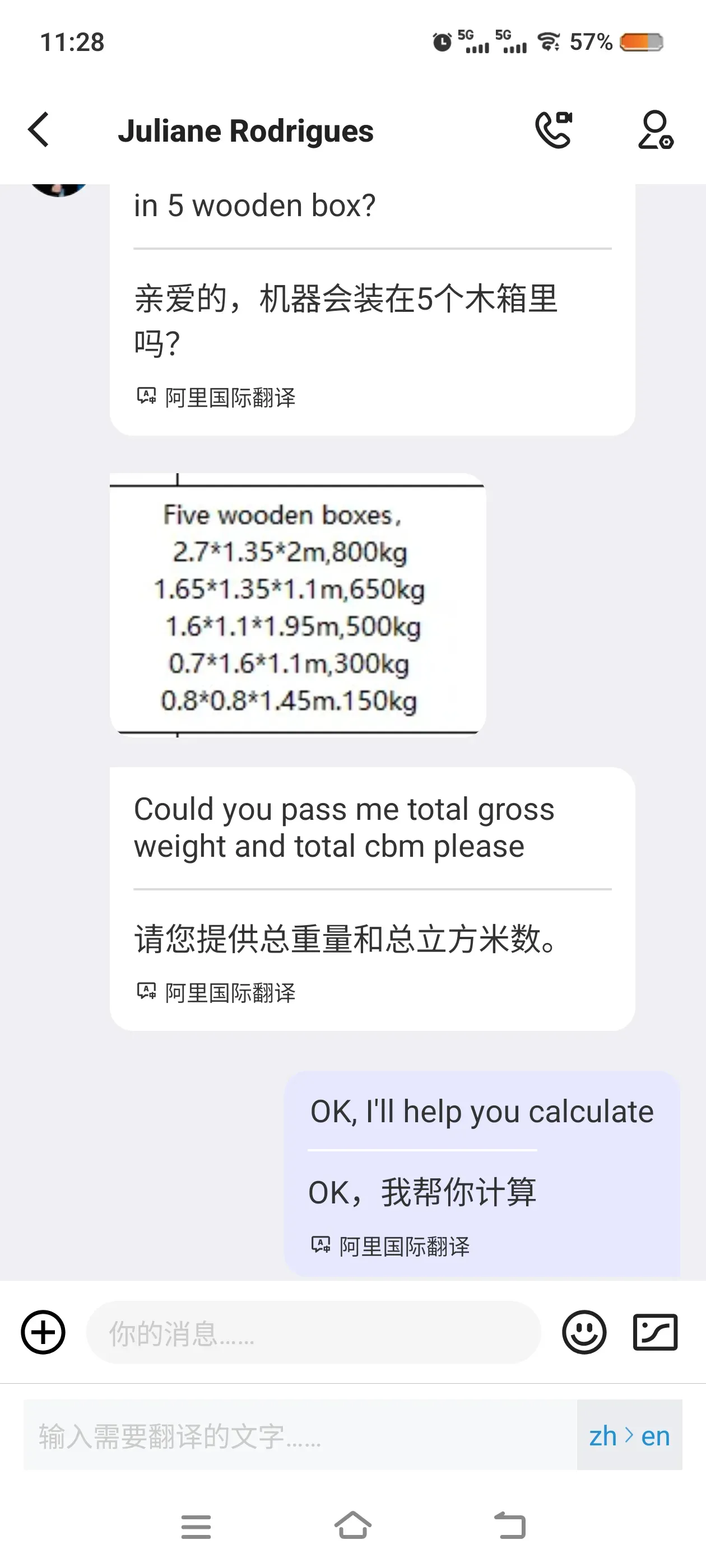
Task: Focus the translation text input field
Action: 300,1435
